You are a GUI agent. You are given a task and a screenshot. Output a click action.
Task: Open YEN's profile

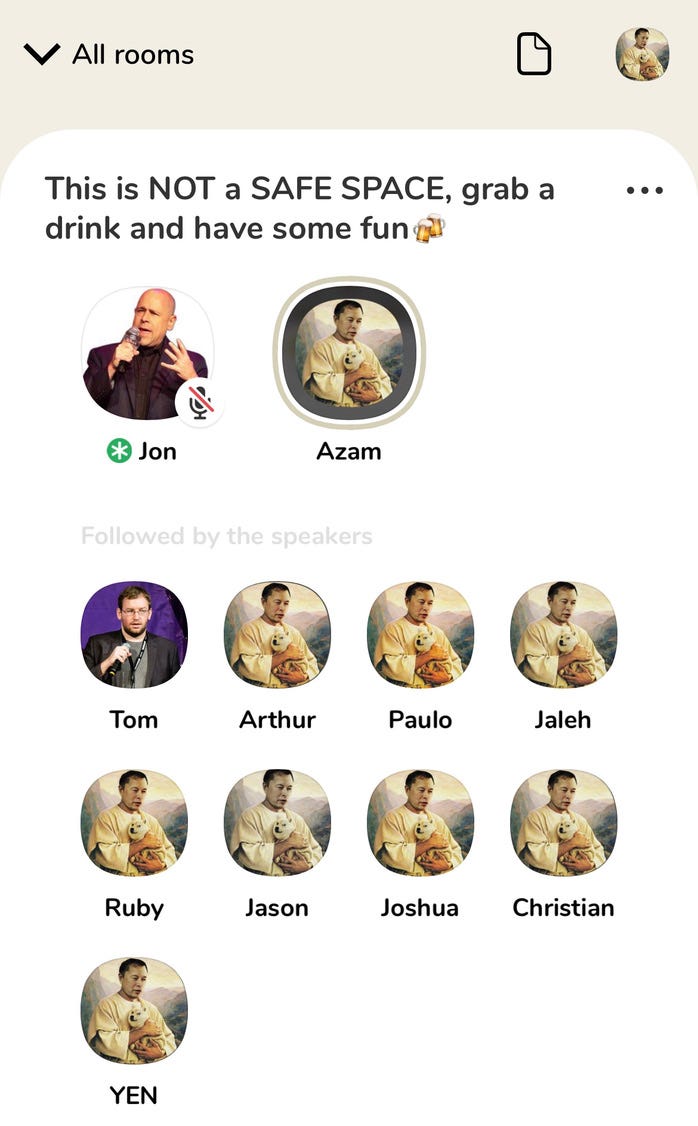click(134, 1010)
